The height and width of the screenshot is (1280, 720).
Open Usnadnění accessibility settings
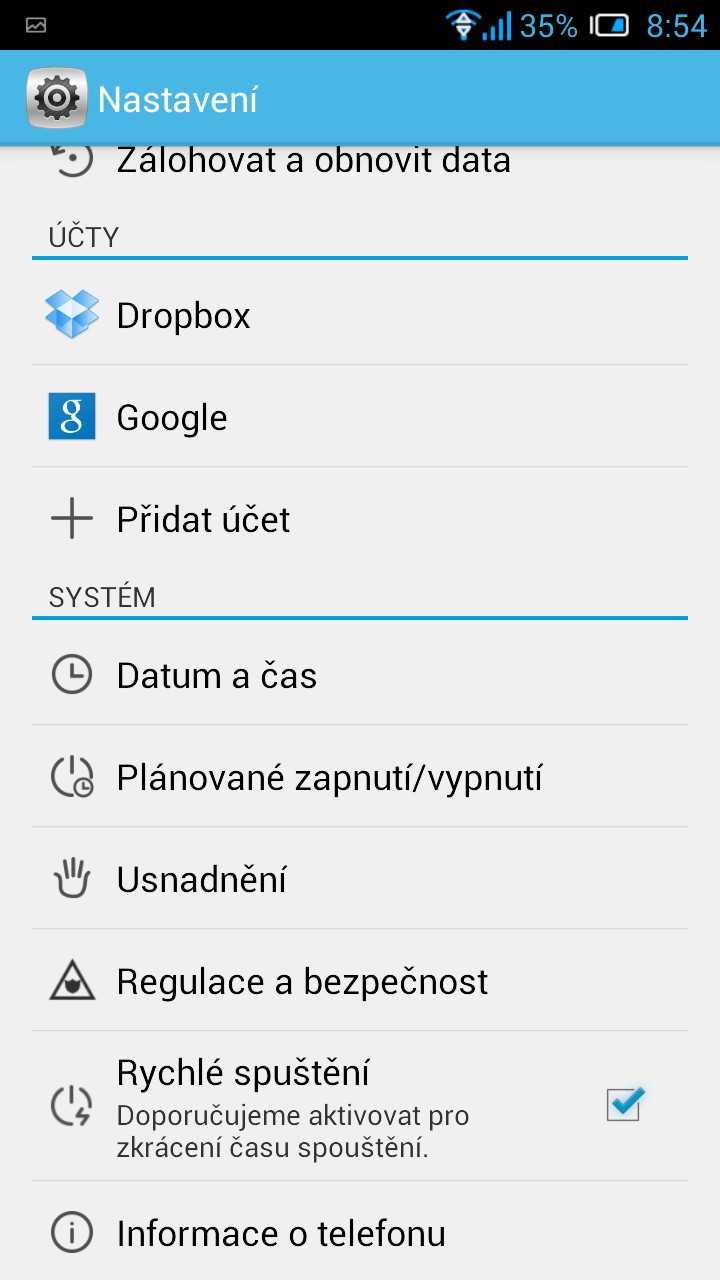pyautogui.click(x=360, y=879)
